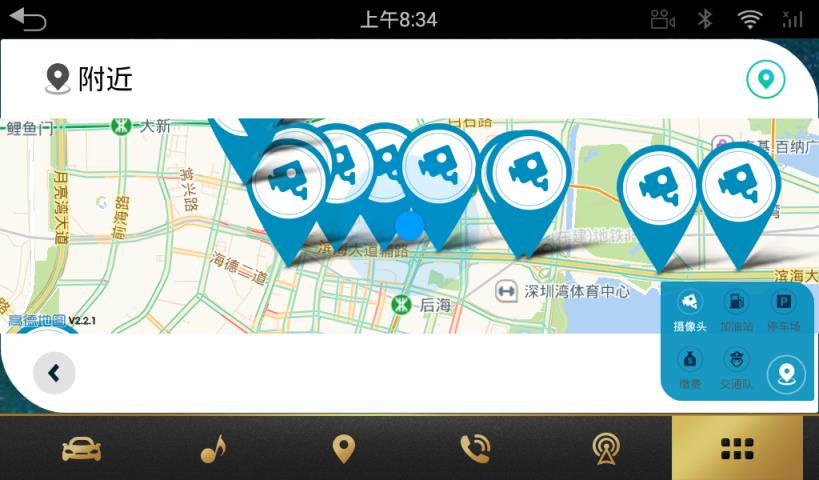The width and height of the screenshot is (819, 480).
Task: Select the 停车场 parking category
Action: 784,309
